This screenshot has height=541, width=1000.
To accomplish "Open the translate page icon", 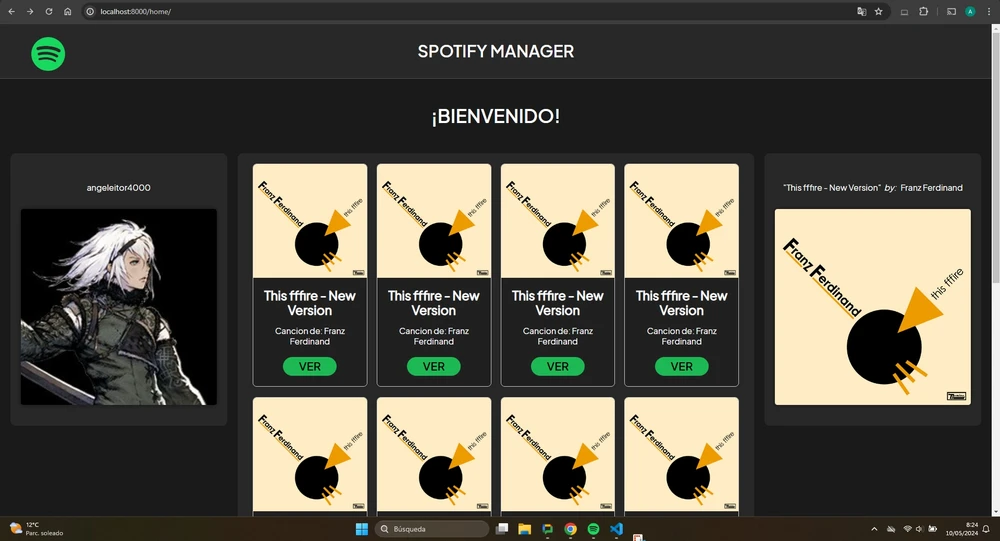I will pyautogui.click(x=861, y=11).
